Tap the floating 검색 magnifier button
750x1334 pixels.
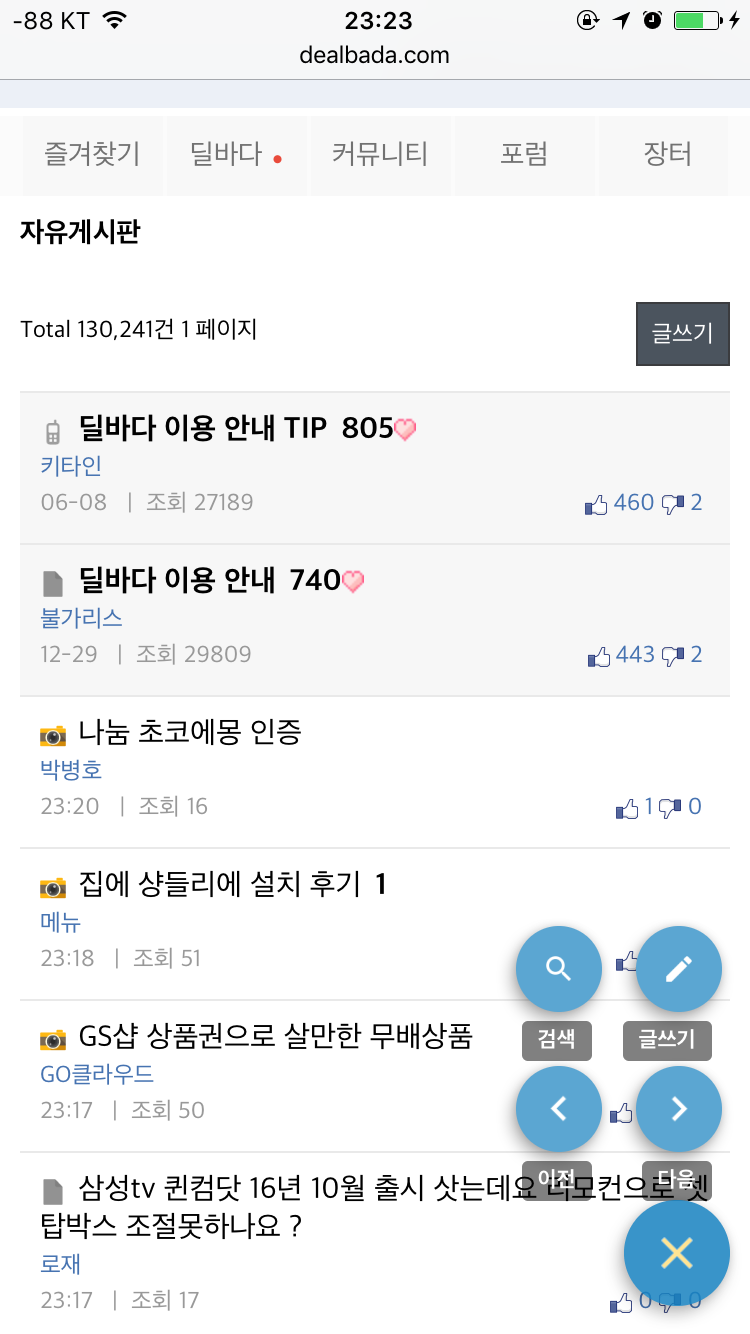click(558, 969)
